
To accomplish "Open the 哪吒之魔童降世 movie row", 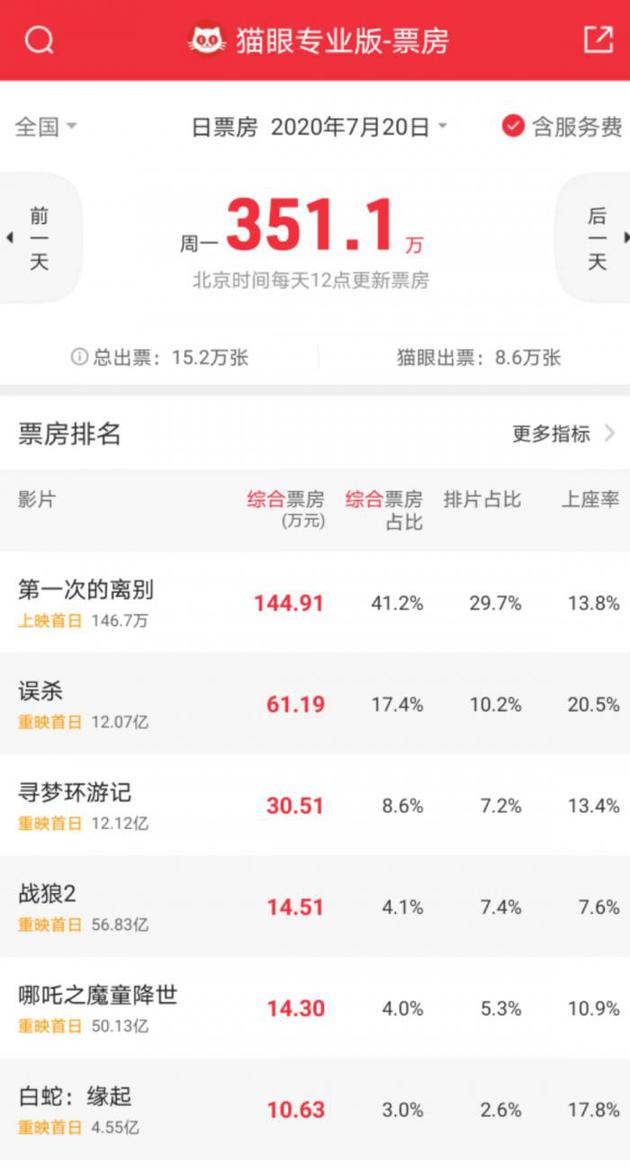I will pyautogui.click(x=315, y=1008).
